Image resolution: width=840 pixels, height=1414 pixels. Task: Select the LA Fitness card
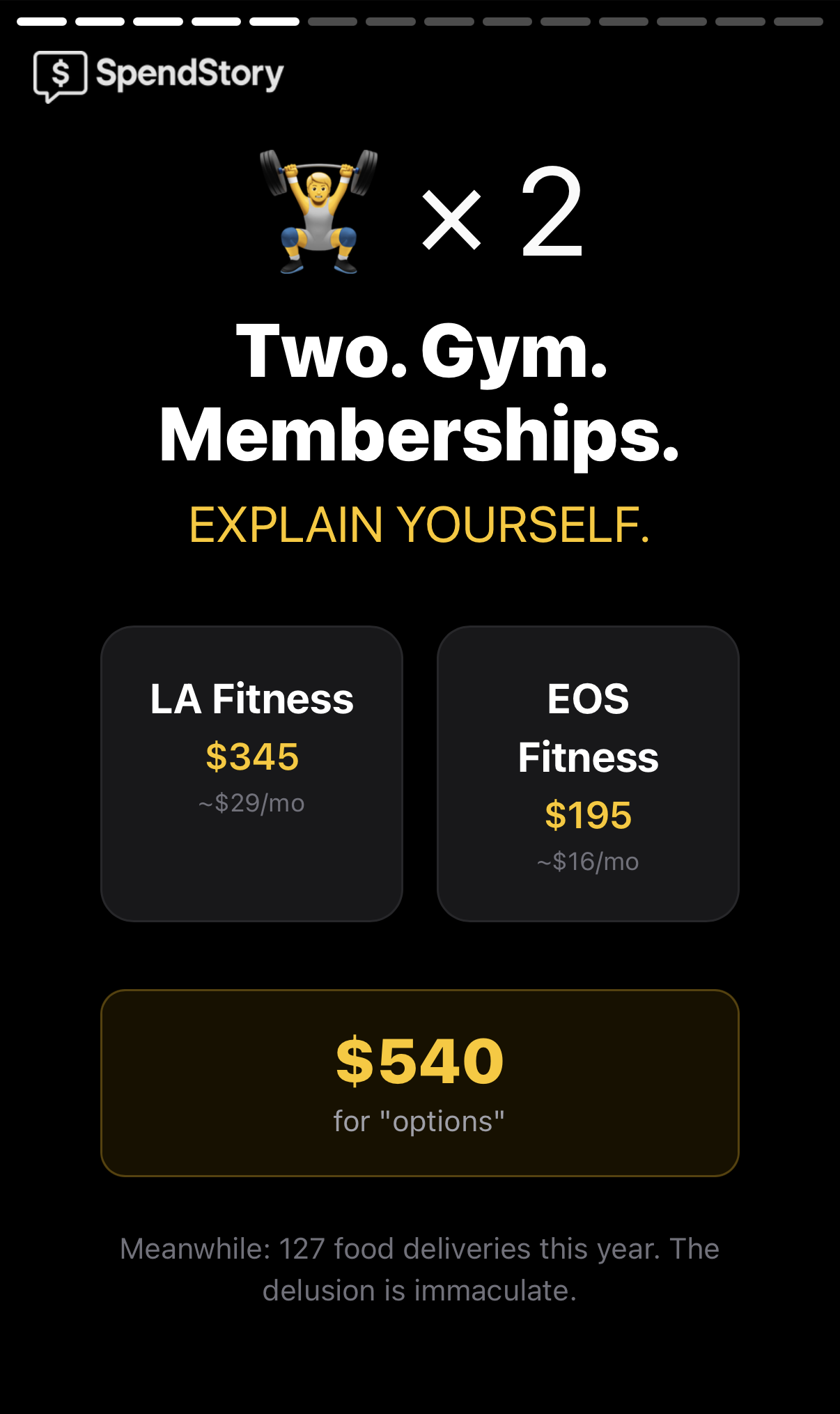point(251,773)
